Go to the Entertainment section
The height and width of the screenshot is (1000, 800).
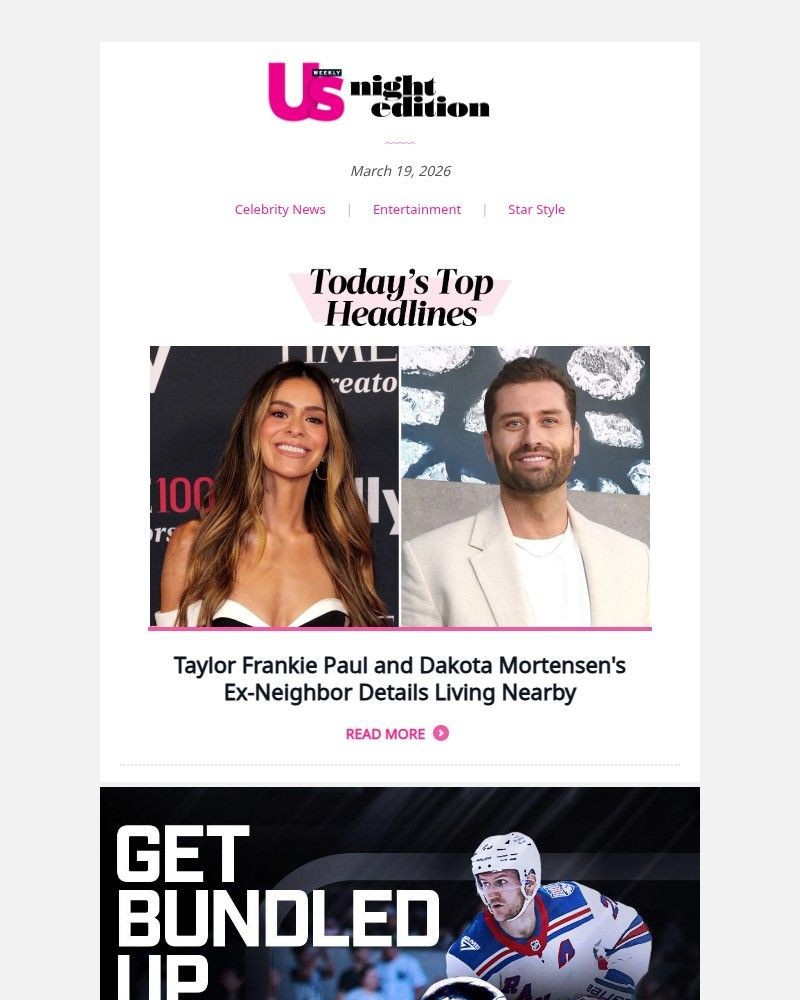click(417, 209)
